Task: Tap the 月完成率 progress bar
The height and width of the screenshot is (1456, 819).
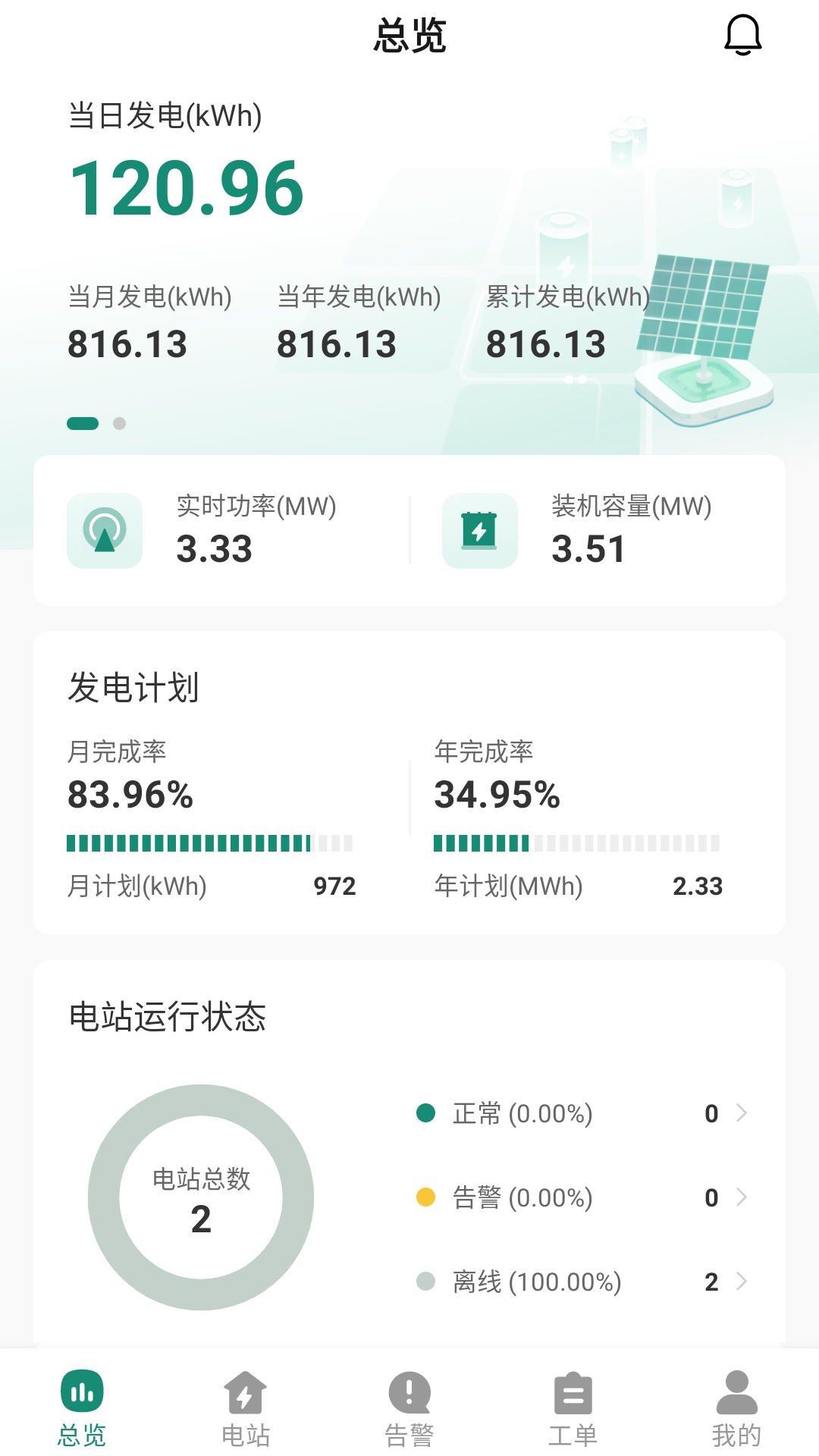Action: [x=210, y=842]
